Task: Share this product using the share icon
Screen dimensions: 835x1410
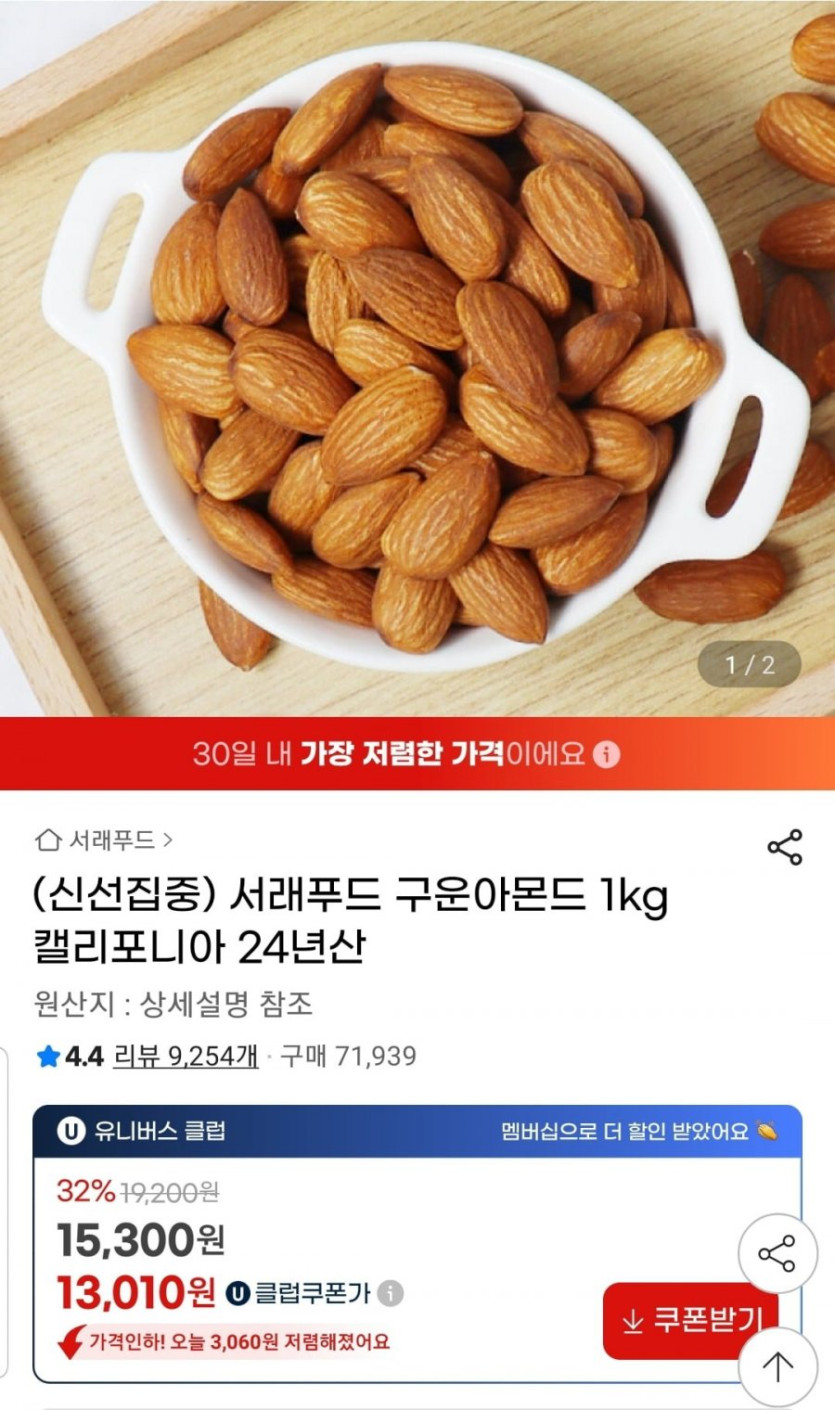Action: pyautogui.click(x=784, y=847)
